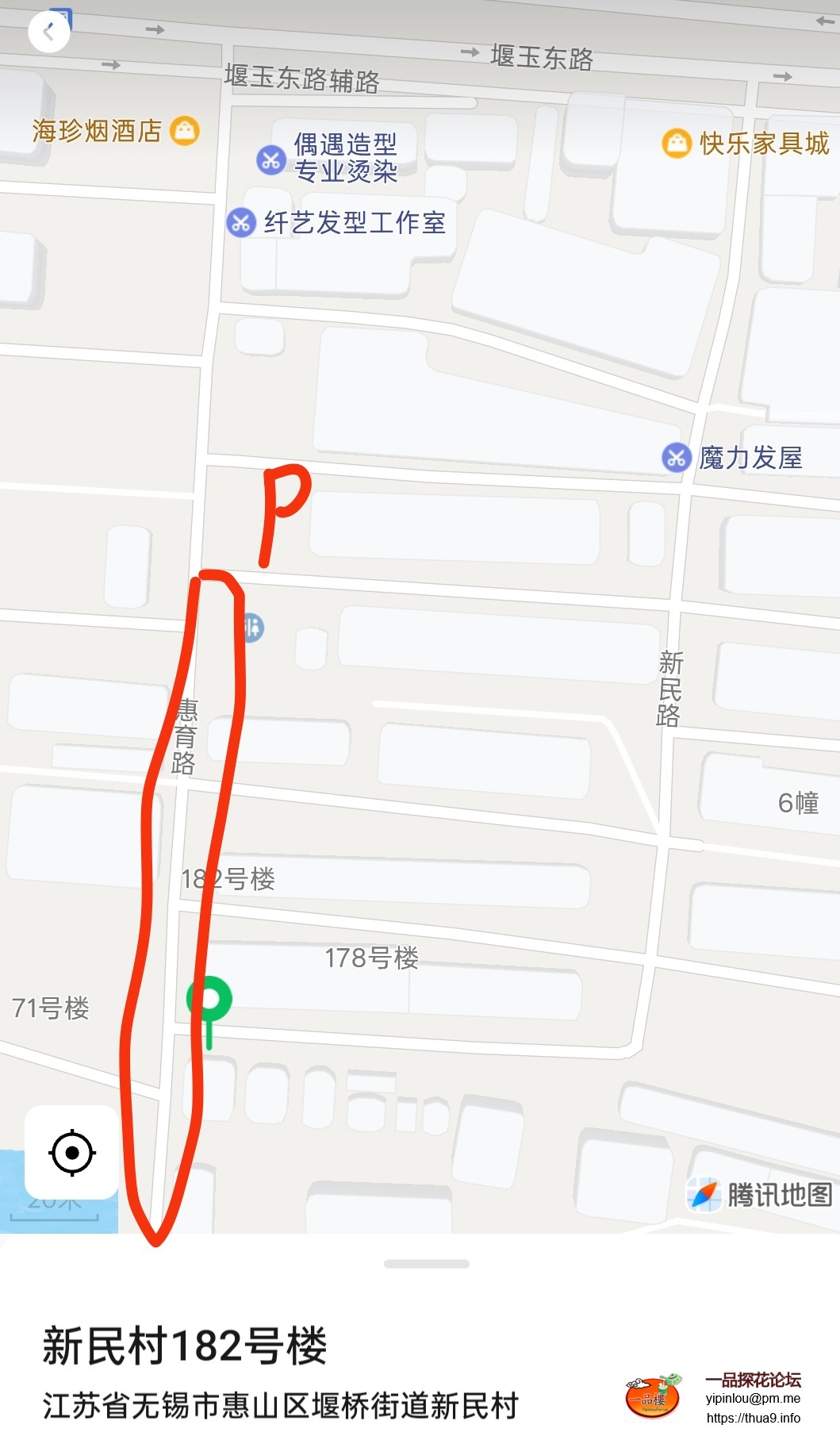840x1440 pixels.
Task: Select 魔力发屋 hair salon marker
Action: (x=676, y=458)
